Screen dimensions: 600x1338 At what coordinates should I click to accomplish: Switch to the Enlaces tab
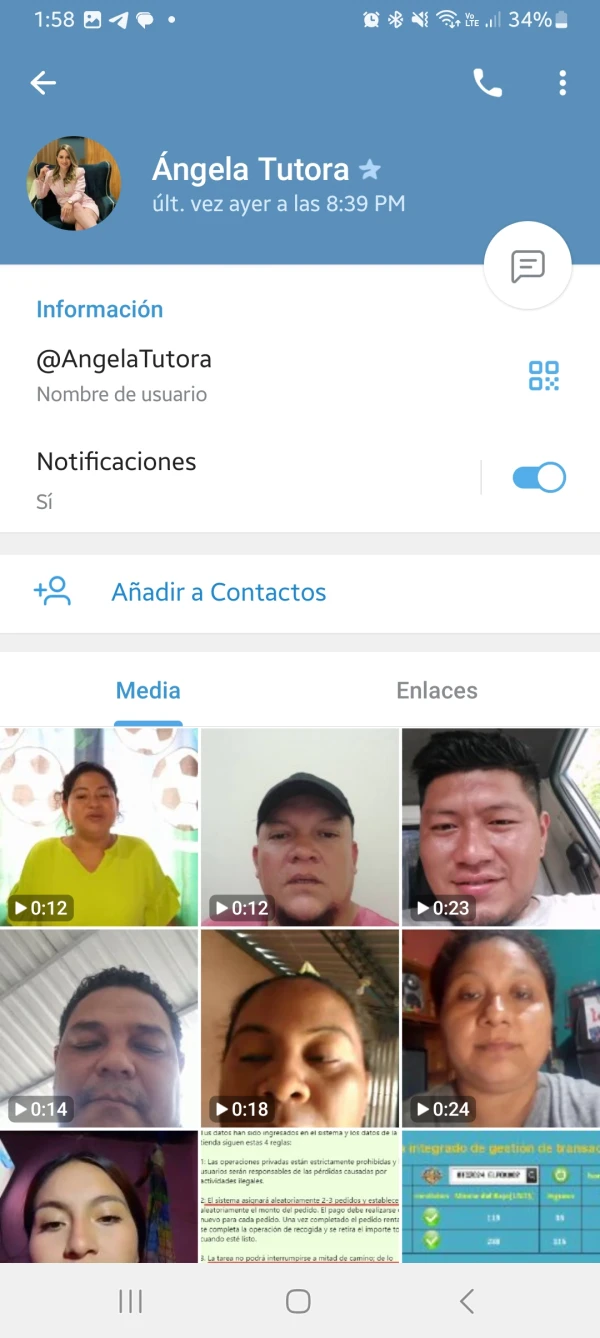pyautogui.click(x=437, y=690)
